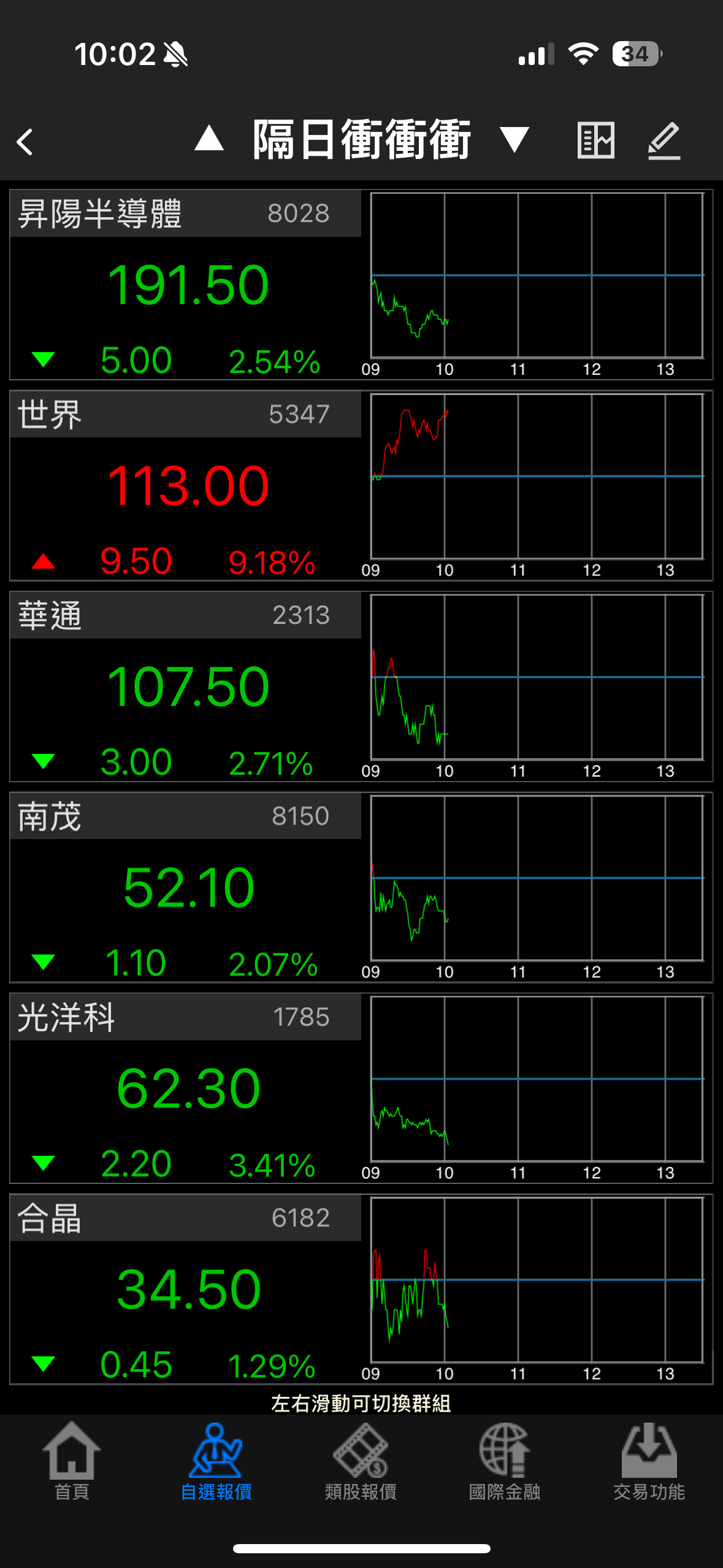The height and width of the screenshot is (1568, 723).
Task: Edit the watchlist with the pencil icon
Action: click(664, 141)
